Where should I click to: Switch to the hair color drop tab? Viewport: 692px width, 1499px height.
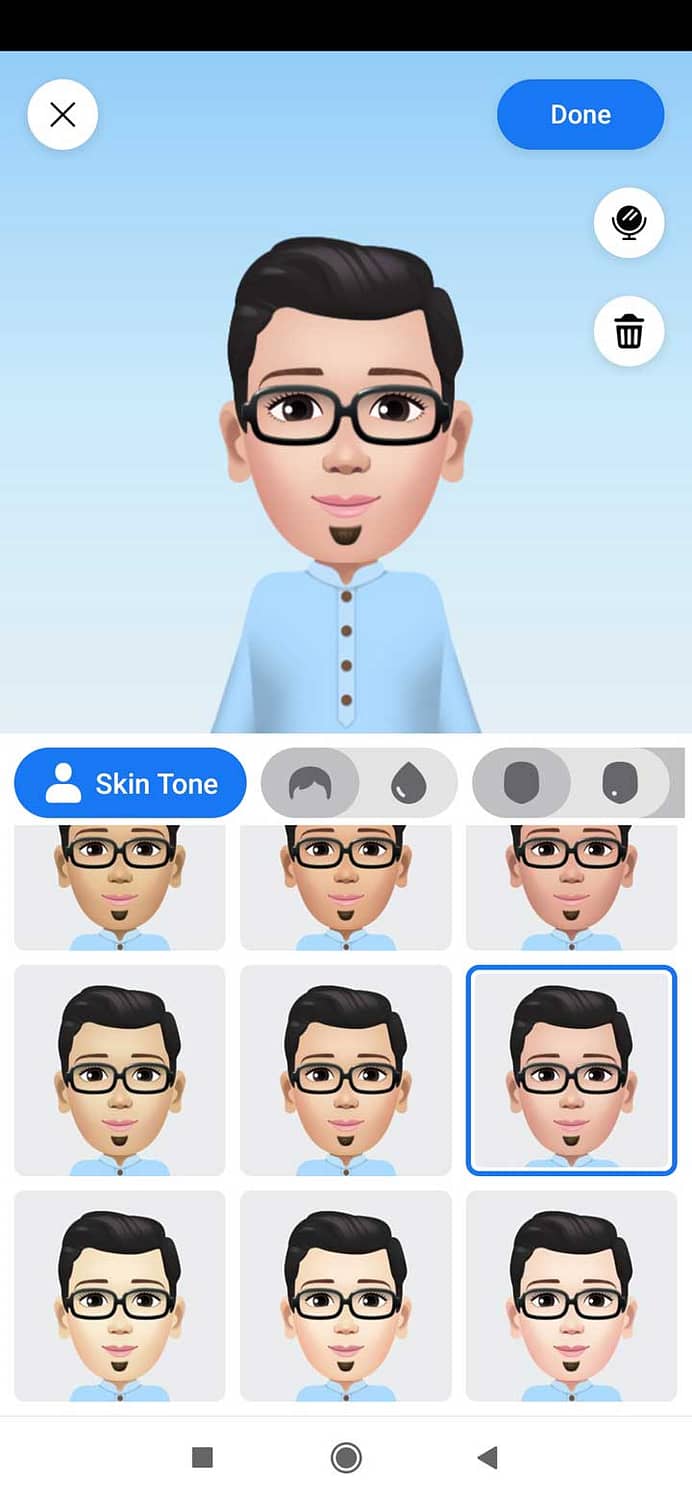coord(407,784)
